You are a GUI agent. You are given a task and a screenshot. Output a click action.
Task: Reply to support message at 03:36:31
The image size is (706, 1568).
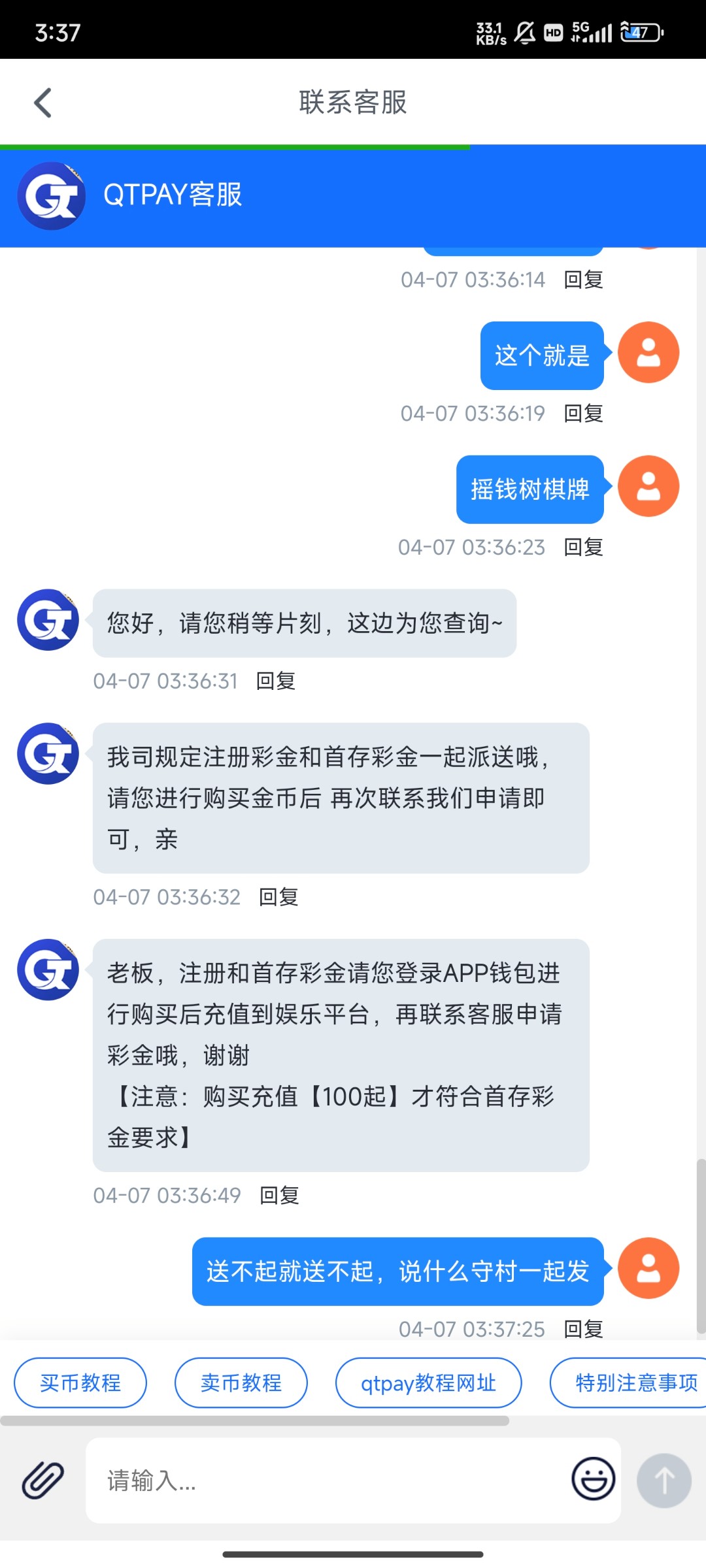pyautogui.click(x=275, y=681)
